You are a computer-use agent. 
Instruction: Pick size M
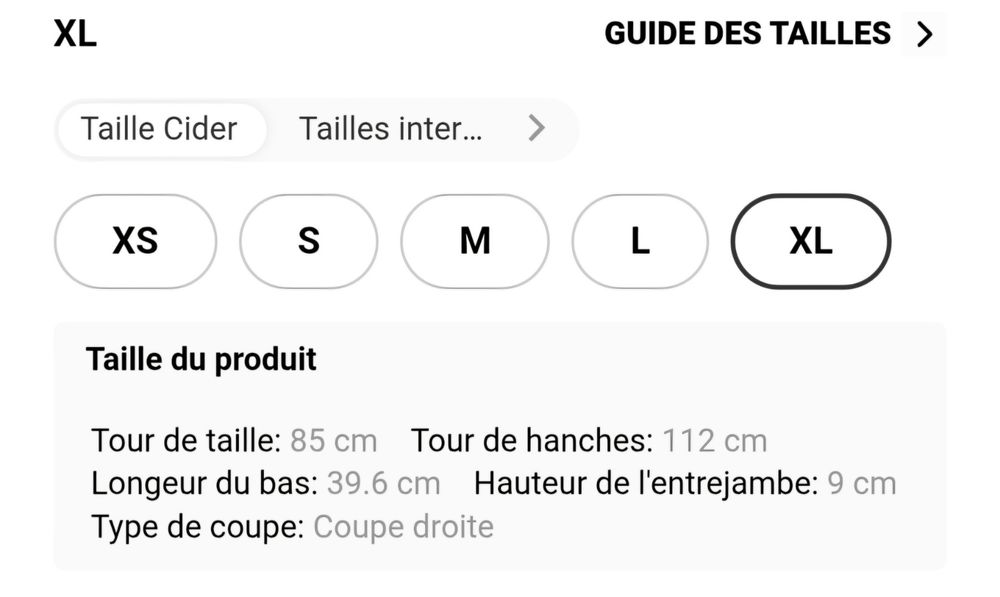click(x=475, y=241)
